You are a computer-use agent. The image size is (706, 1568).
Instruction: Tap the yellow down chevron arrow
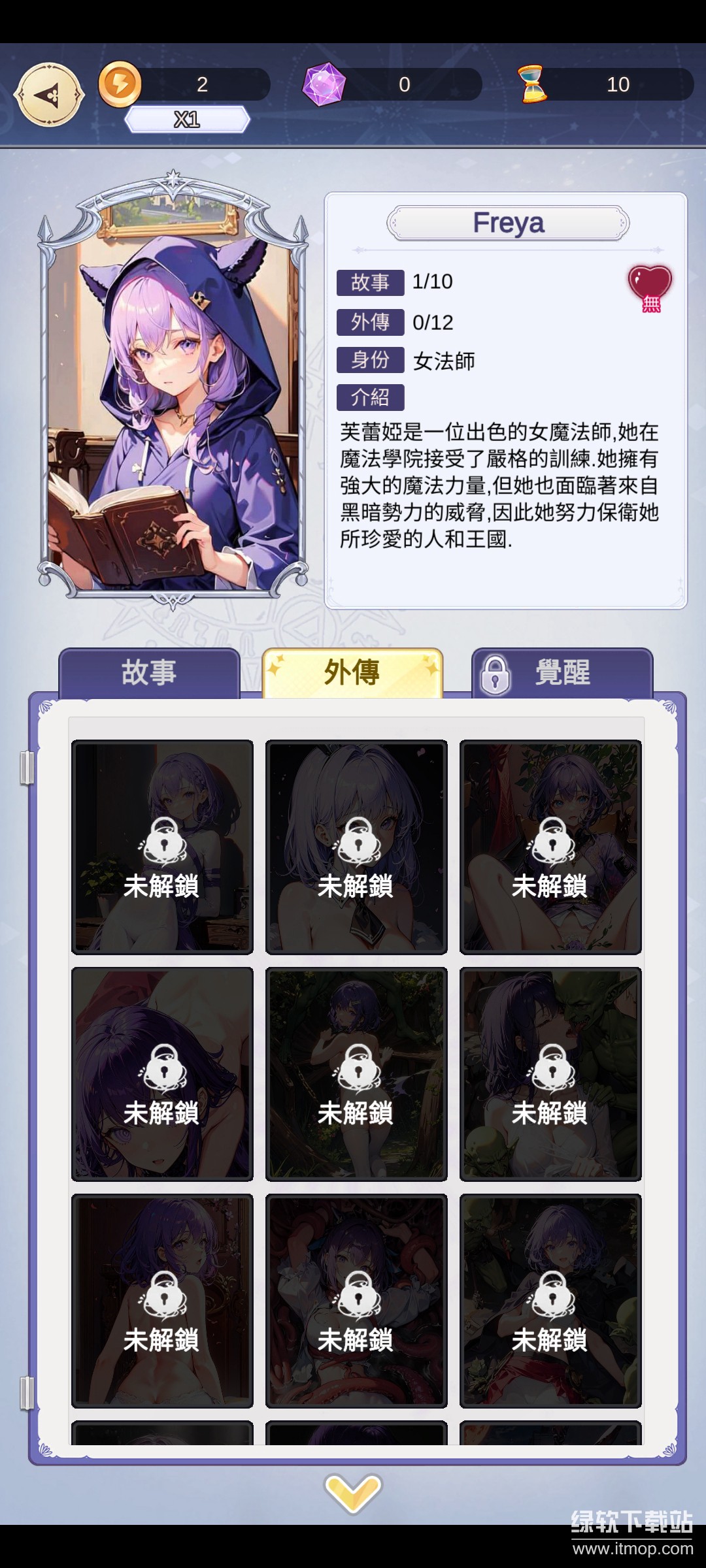point(353,1492)
